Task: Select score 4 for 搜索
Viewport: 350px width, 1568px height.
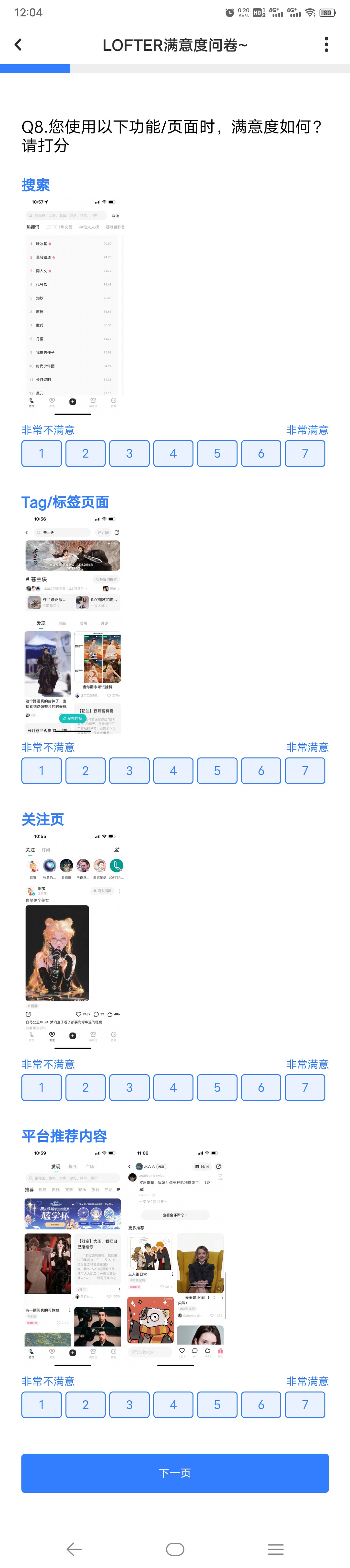Action: (x=173, y=453)
